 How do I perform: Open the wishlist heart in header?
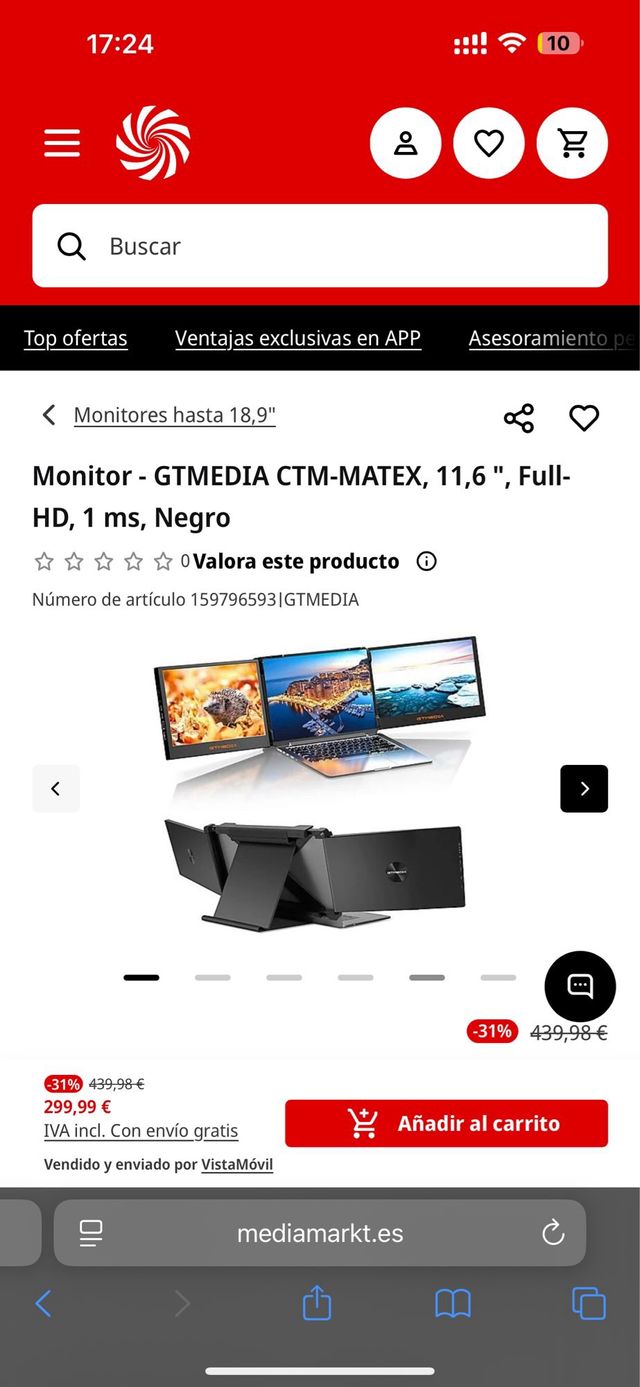(x=489, y=144)
